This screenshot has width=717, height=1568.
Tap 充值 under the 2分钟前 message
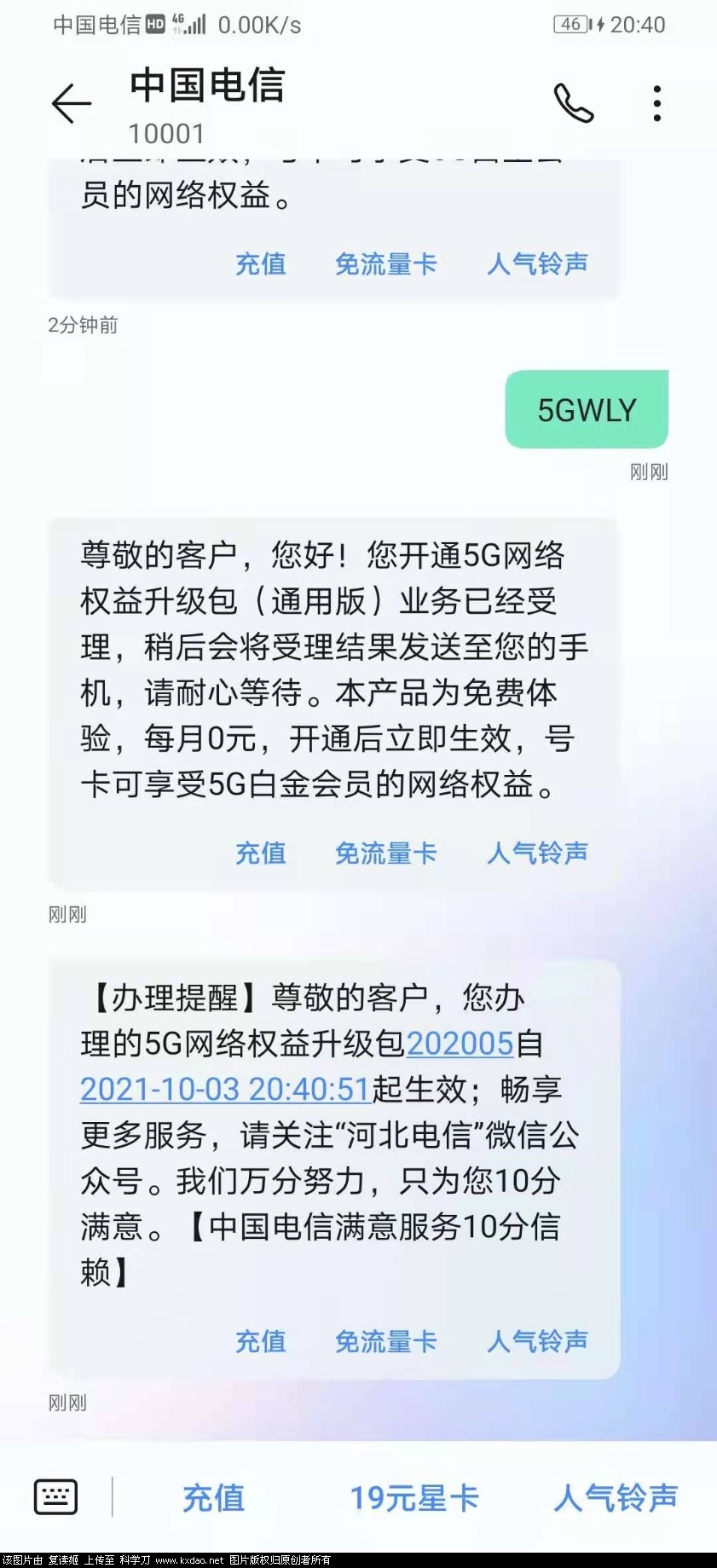(261, 263)
